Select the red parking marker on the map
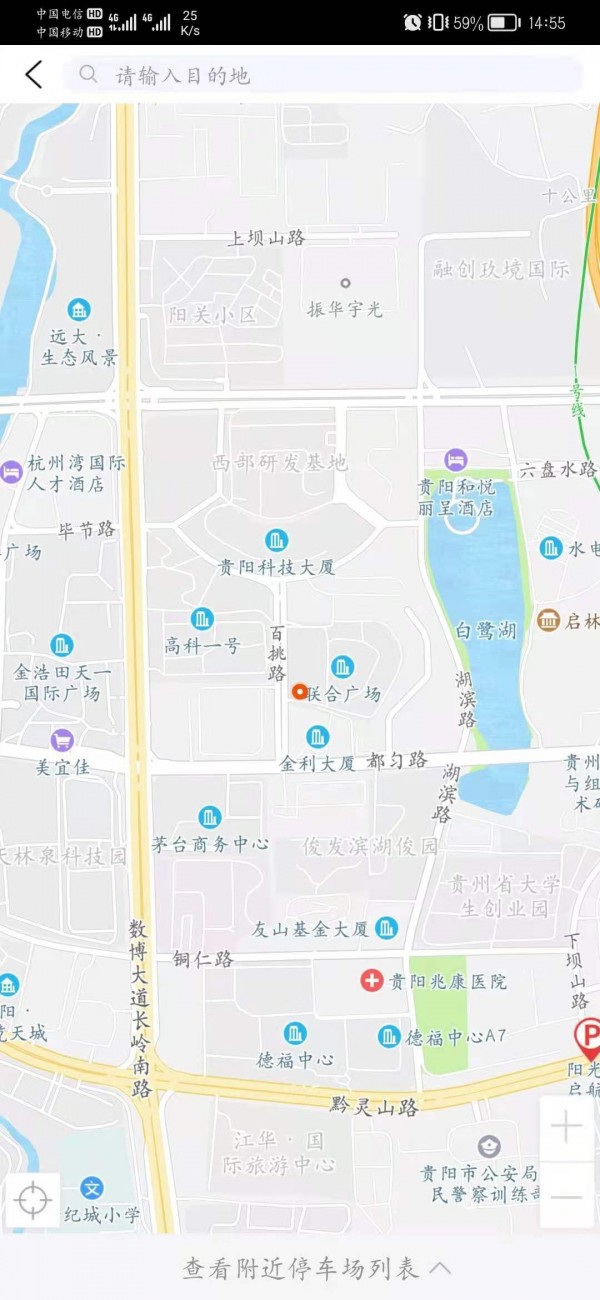This screenshot has height=1300, width=600. (588, 1038)
